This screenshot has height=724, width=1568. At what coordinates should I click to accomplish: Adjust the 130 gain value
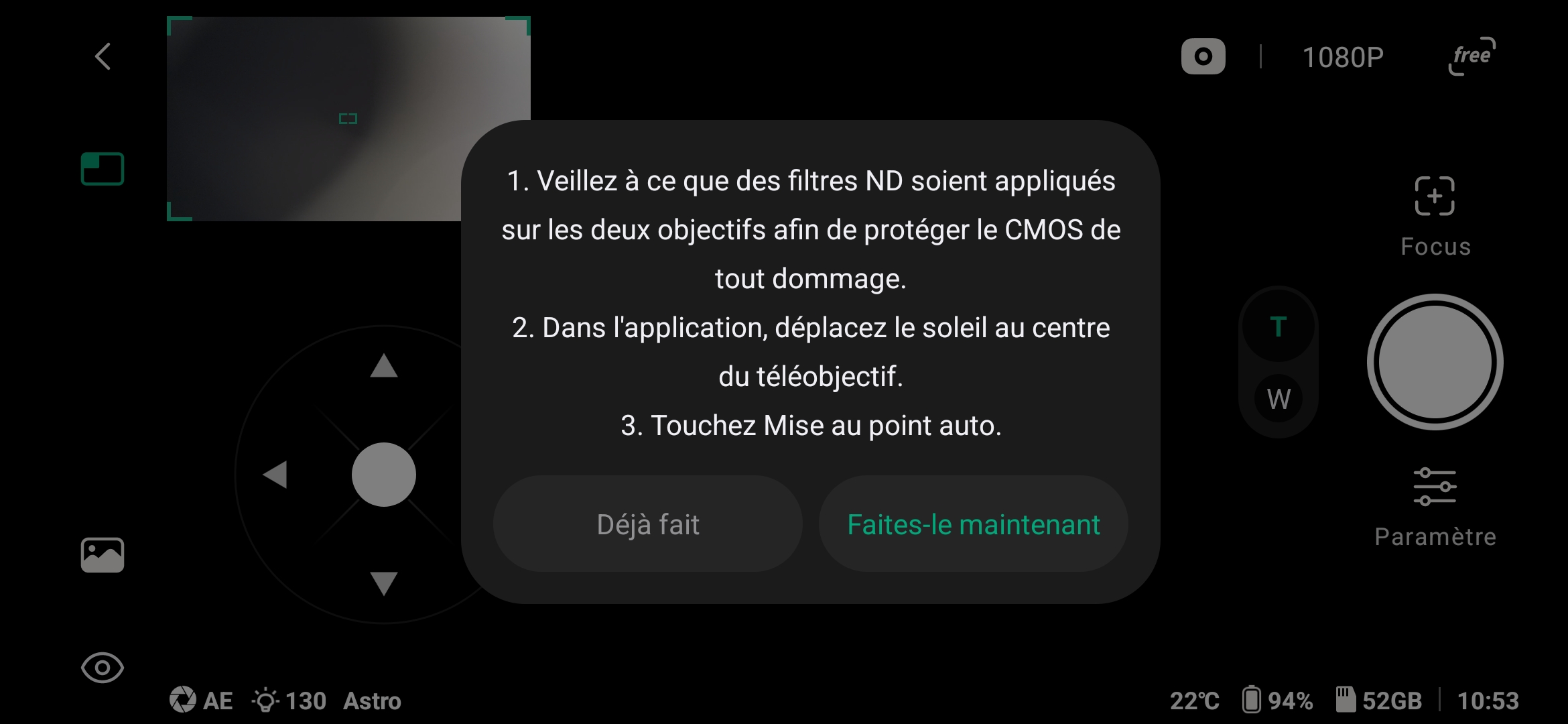[x=289, y=701]
